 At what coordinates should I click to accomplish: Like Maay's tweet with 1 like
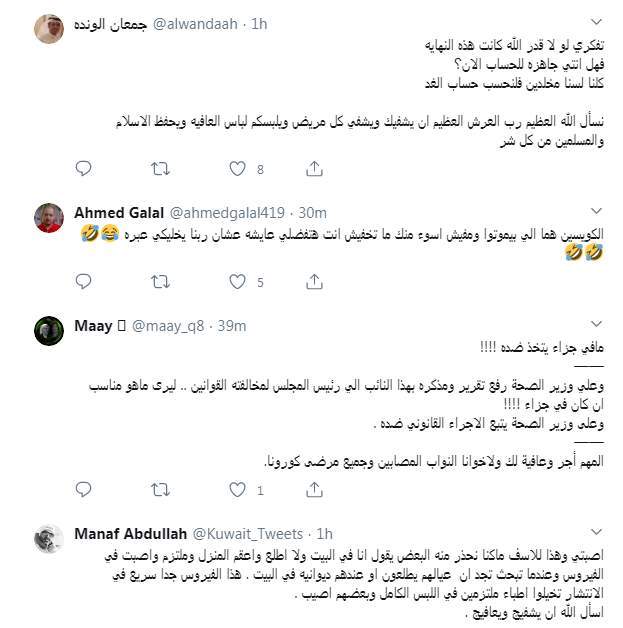[237, 491]
